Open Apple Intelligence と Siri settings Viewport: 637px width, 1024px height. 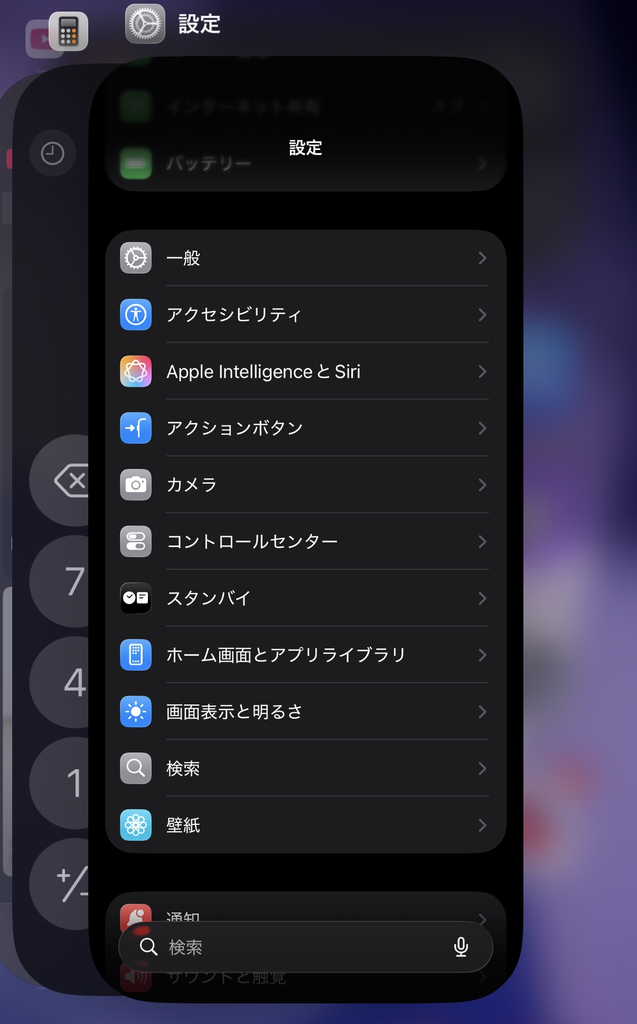305,372
